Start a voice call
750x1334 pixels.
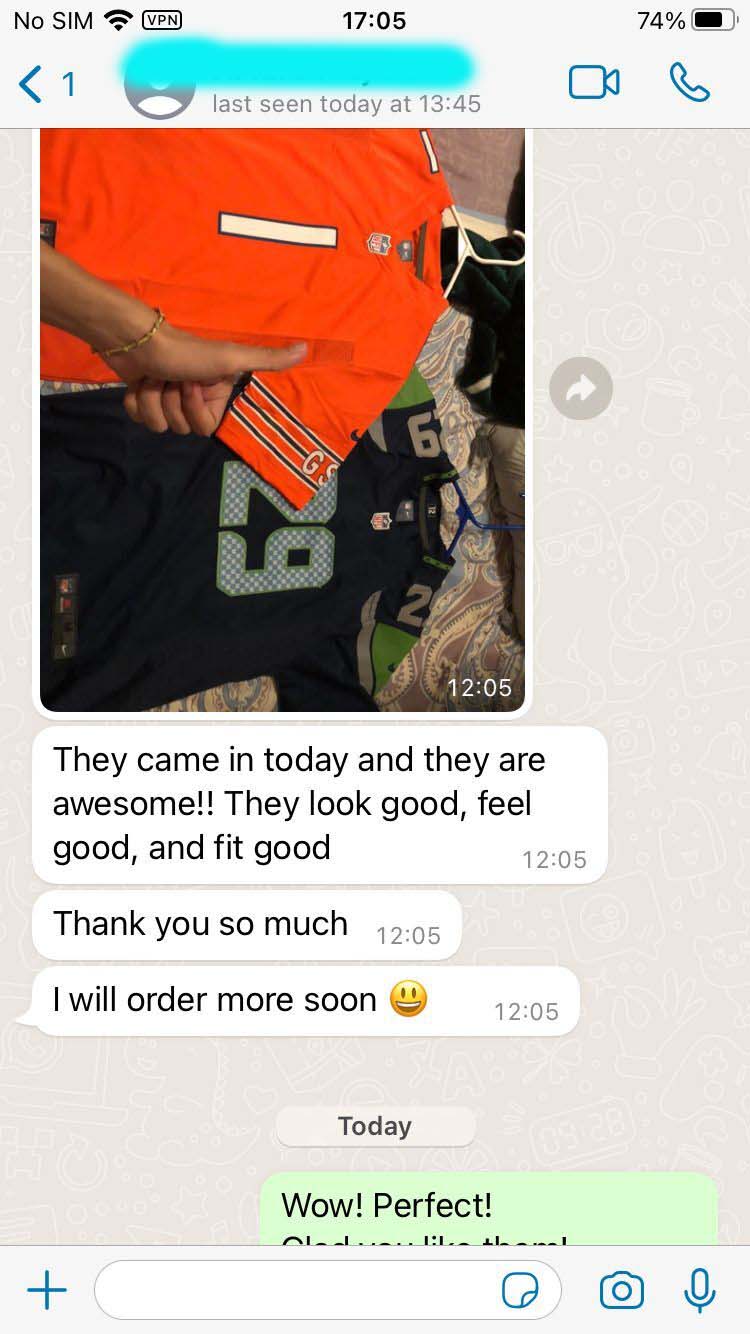689,83
